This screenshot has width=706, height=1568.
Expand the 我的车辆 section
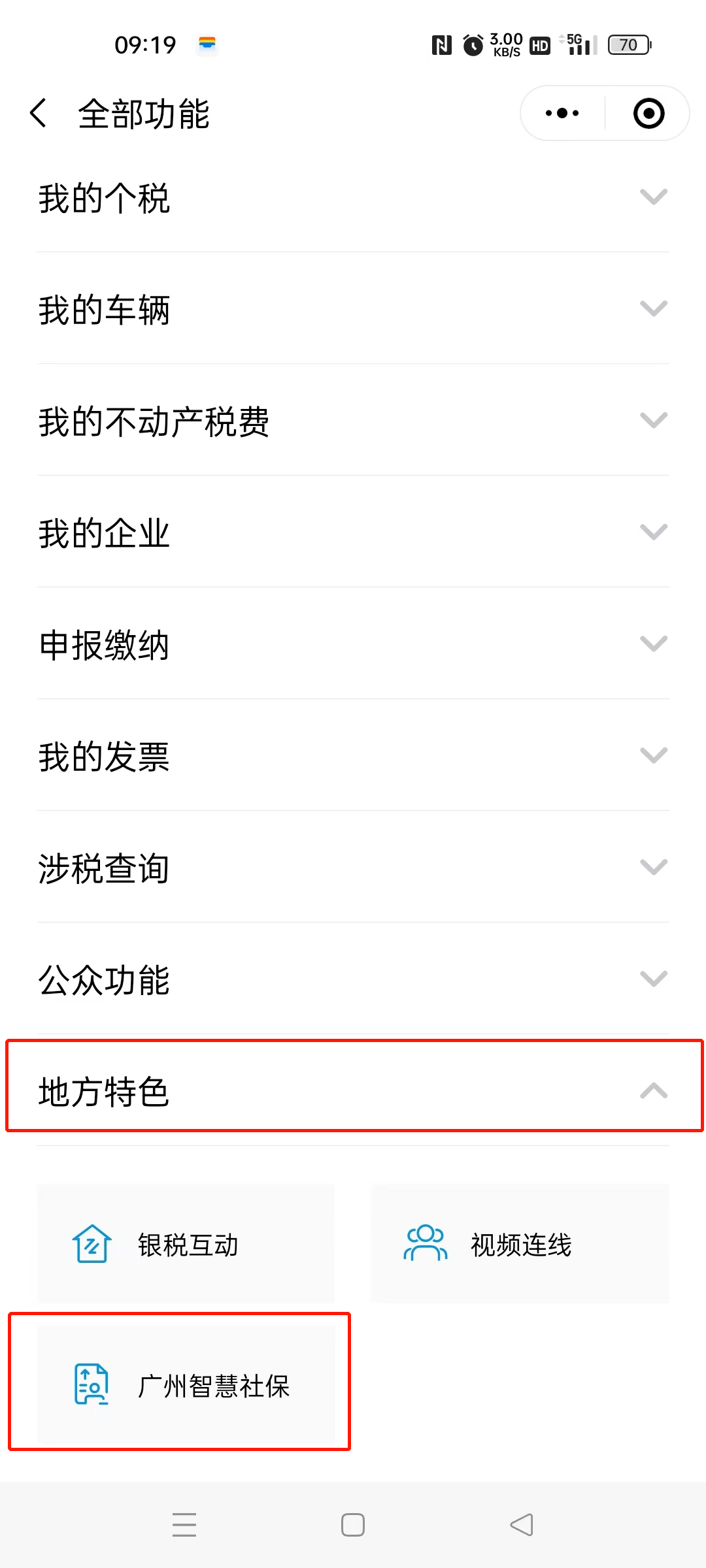pyautogui.click(x=353, y=308)
